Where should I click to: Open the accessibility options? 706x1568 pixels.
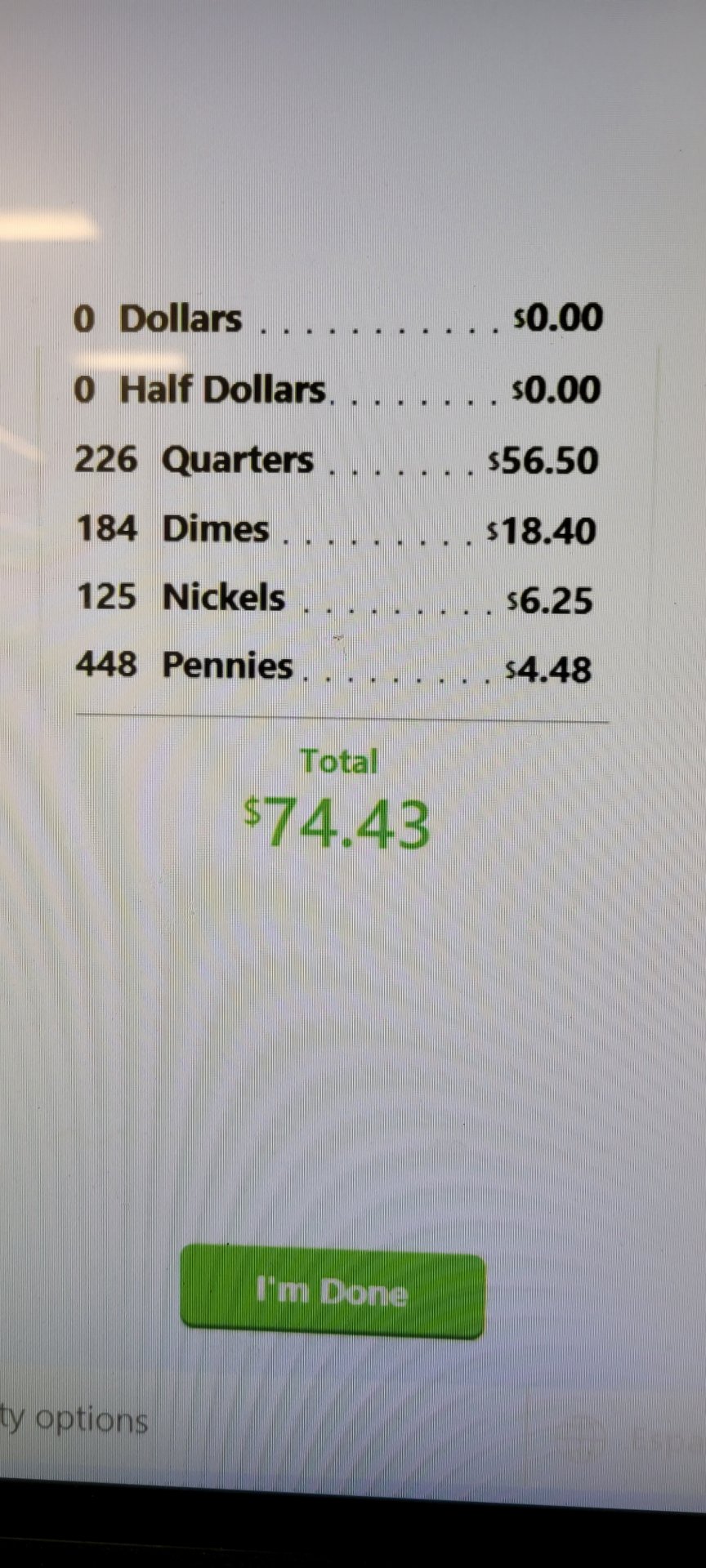74,1420
